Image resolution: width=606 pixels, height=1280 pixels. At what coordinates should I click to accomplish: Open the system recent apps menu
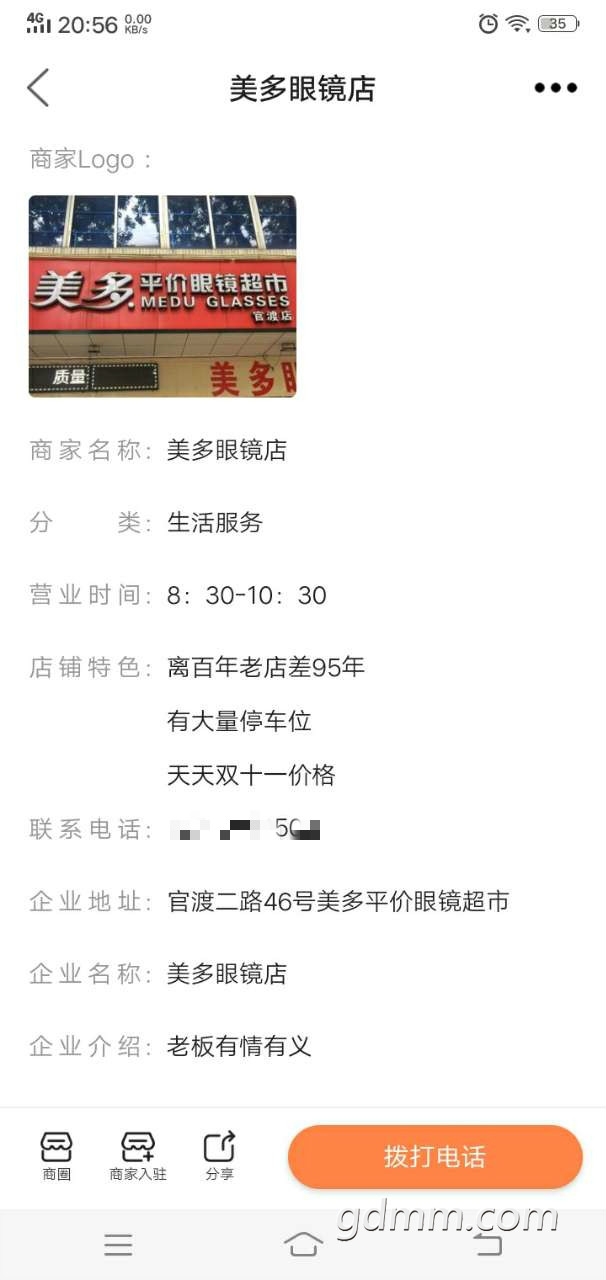pos(118,1244)
